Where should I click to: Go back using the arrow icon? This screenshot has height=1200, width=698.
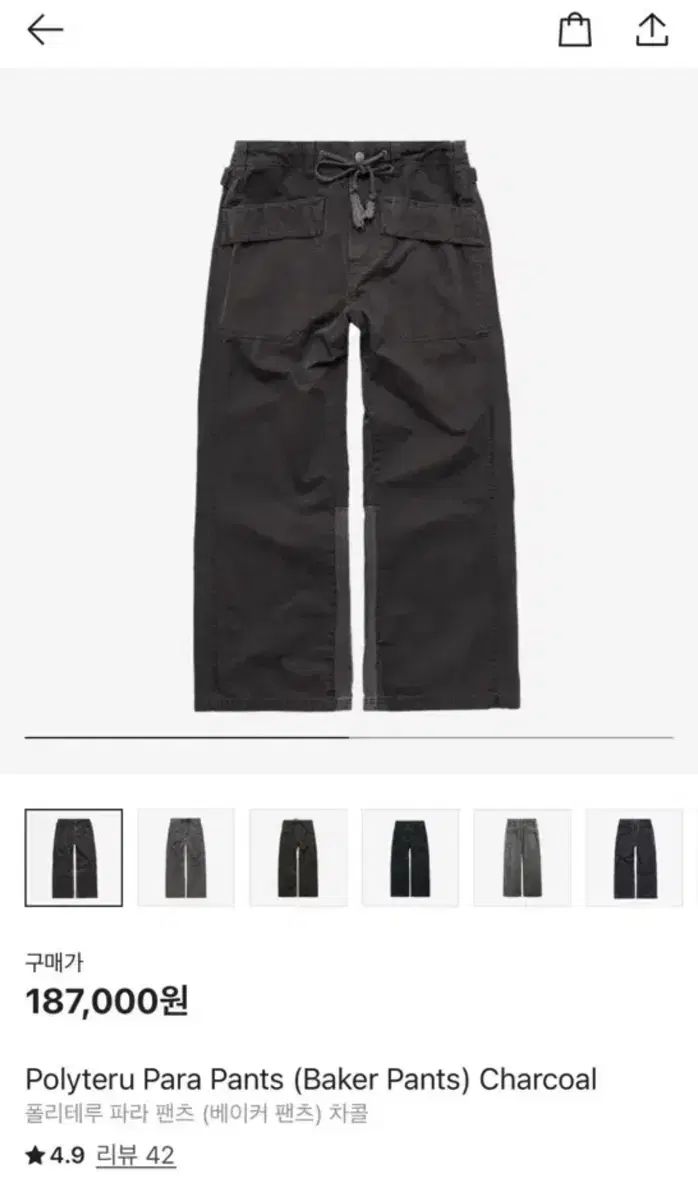45,30
